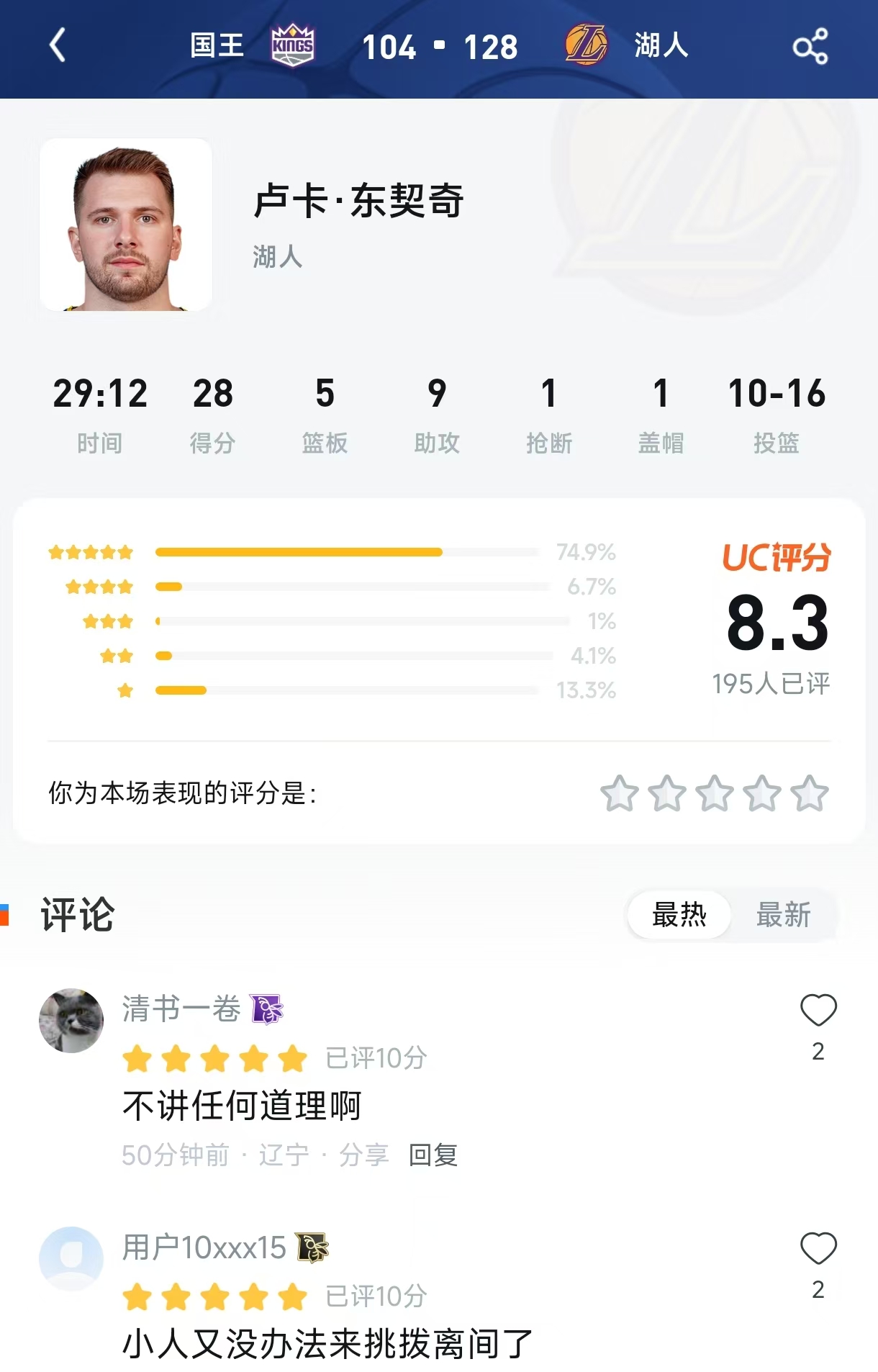Select the third star in your rating
The image size is (878, 1372).
[x=715, y=793]
